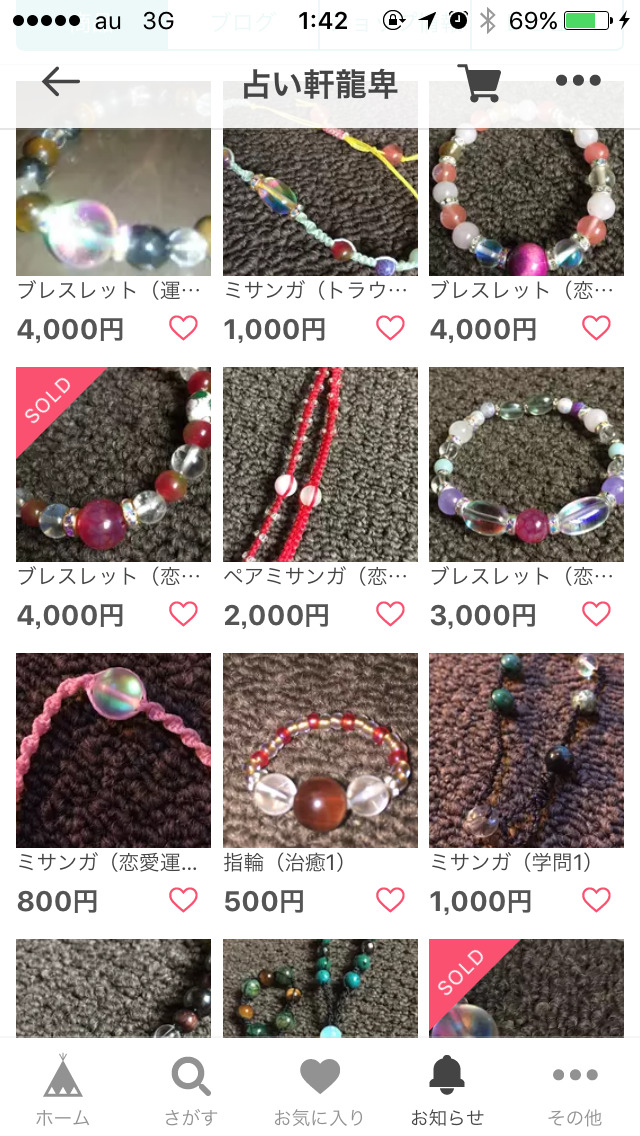Switch to the ホーム tab
640x1136 pixels.
[62, 1088]
